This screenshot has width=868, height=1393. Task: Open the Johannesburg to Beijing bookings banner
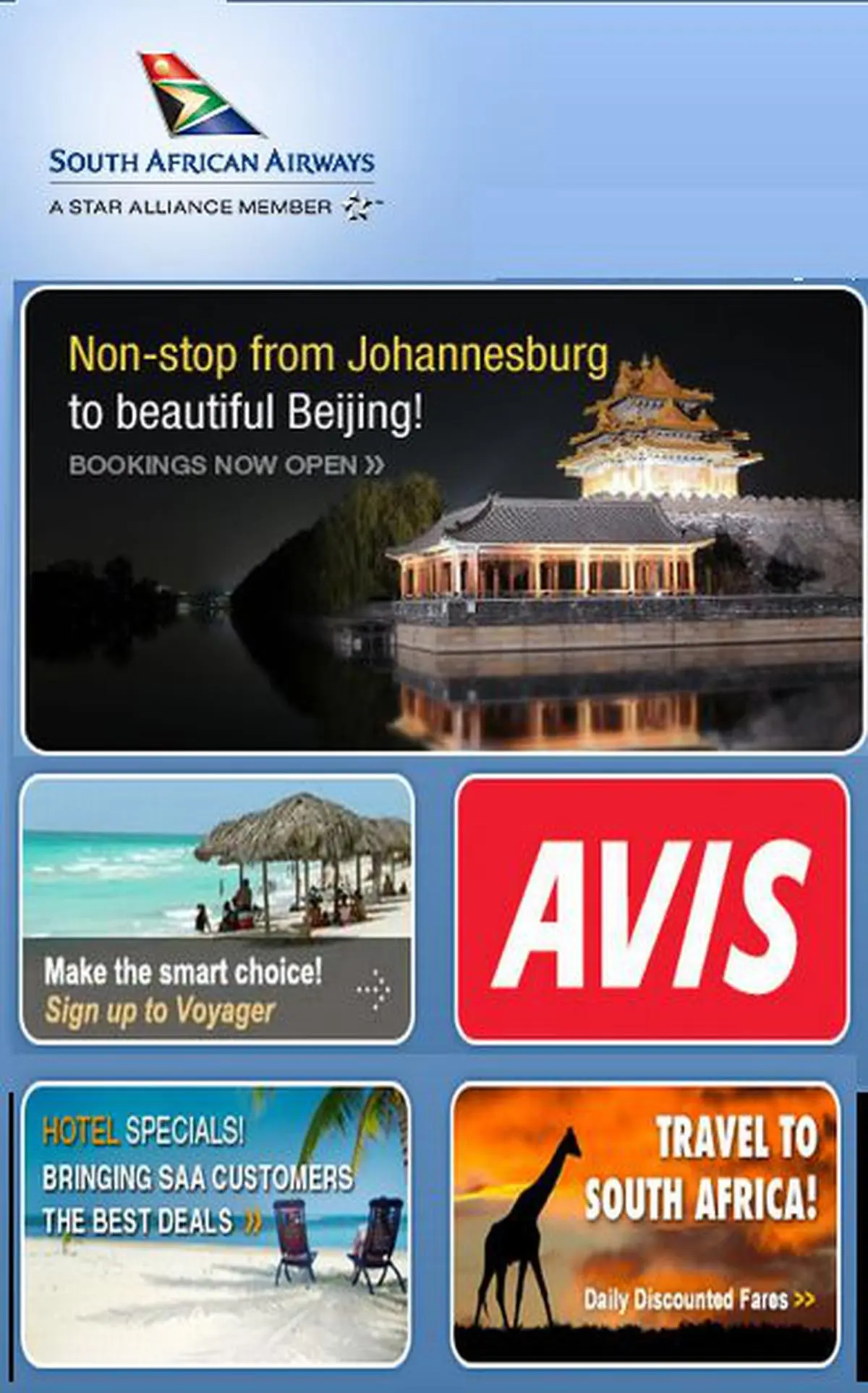444,520
